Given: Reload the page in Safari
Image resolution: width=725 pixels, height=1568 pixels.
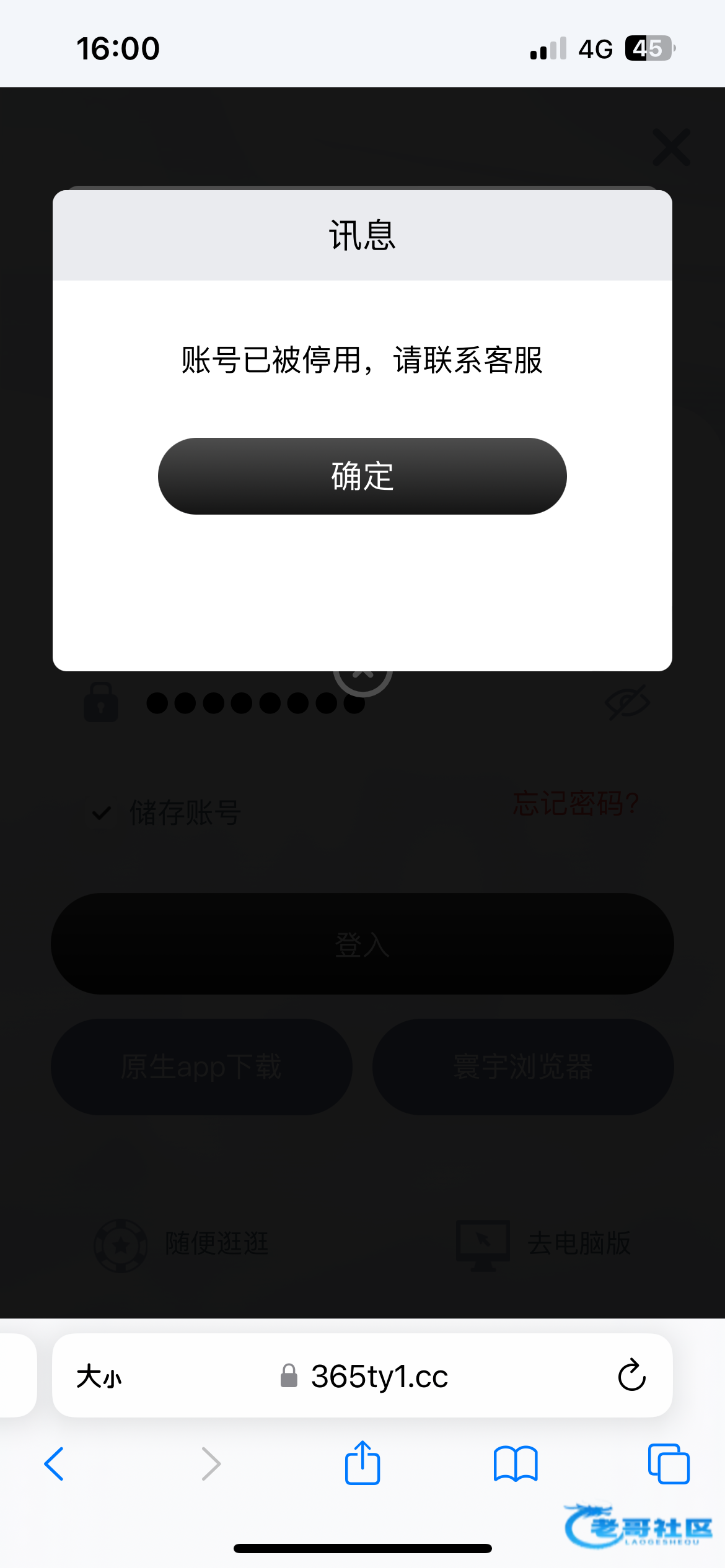Looking at the screenshot, I should coord(631,1375).
